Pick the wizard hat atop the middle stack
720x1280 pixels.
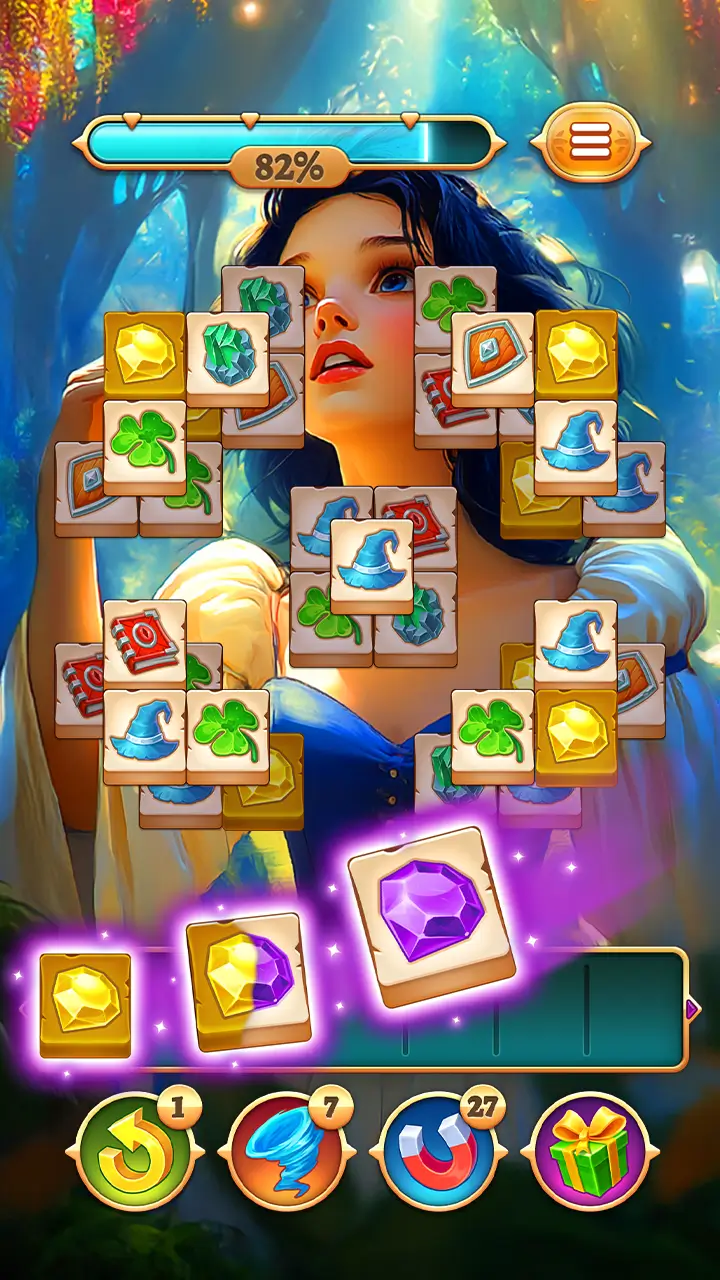[x=372, y=560]
